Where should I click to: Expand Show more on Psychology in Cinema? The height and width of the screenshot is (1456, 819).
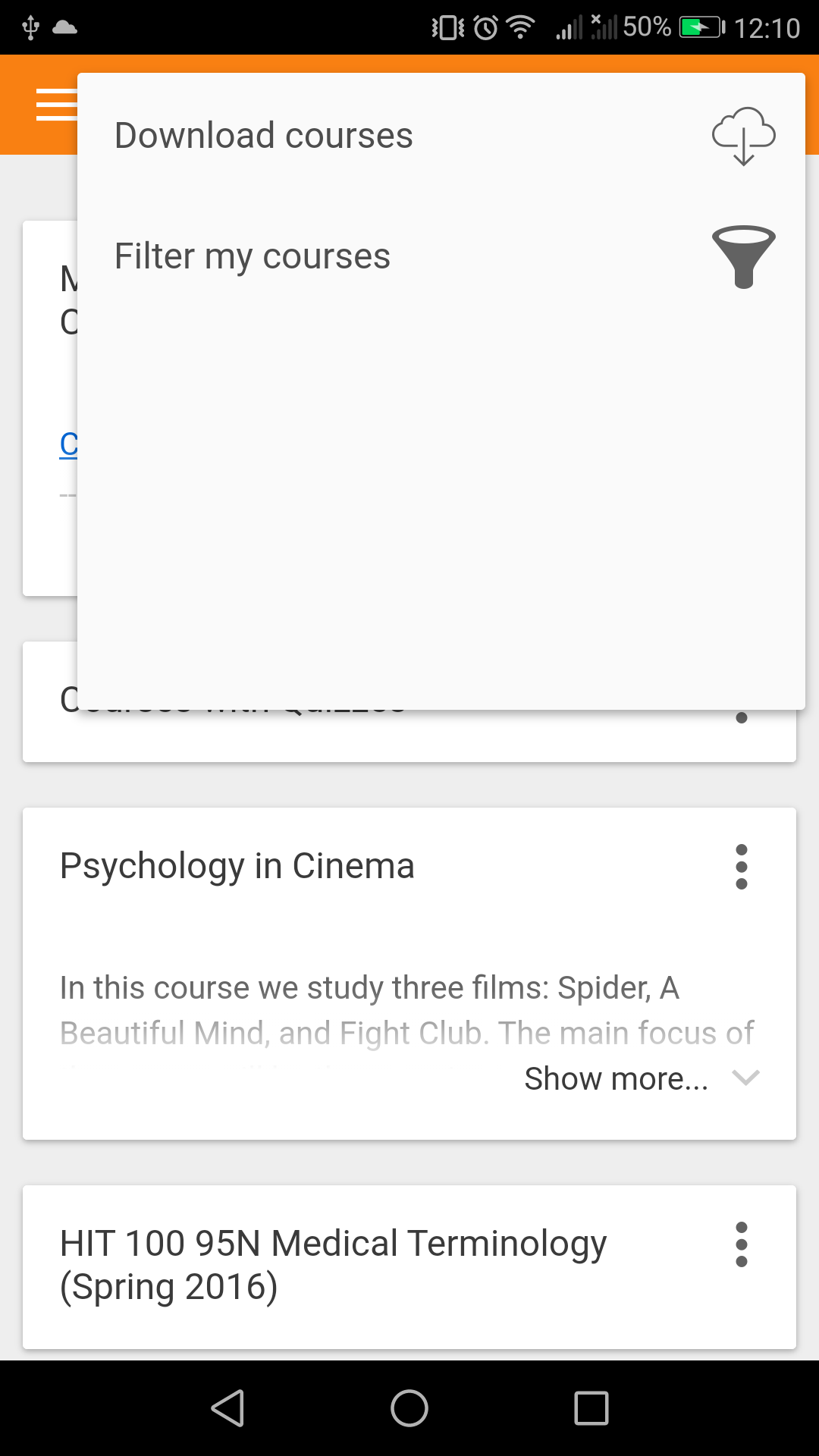click(x=642, y=1078)
